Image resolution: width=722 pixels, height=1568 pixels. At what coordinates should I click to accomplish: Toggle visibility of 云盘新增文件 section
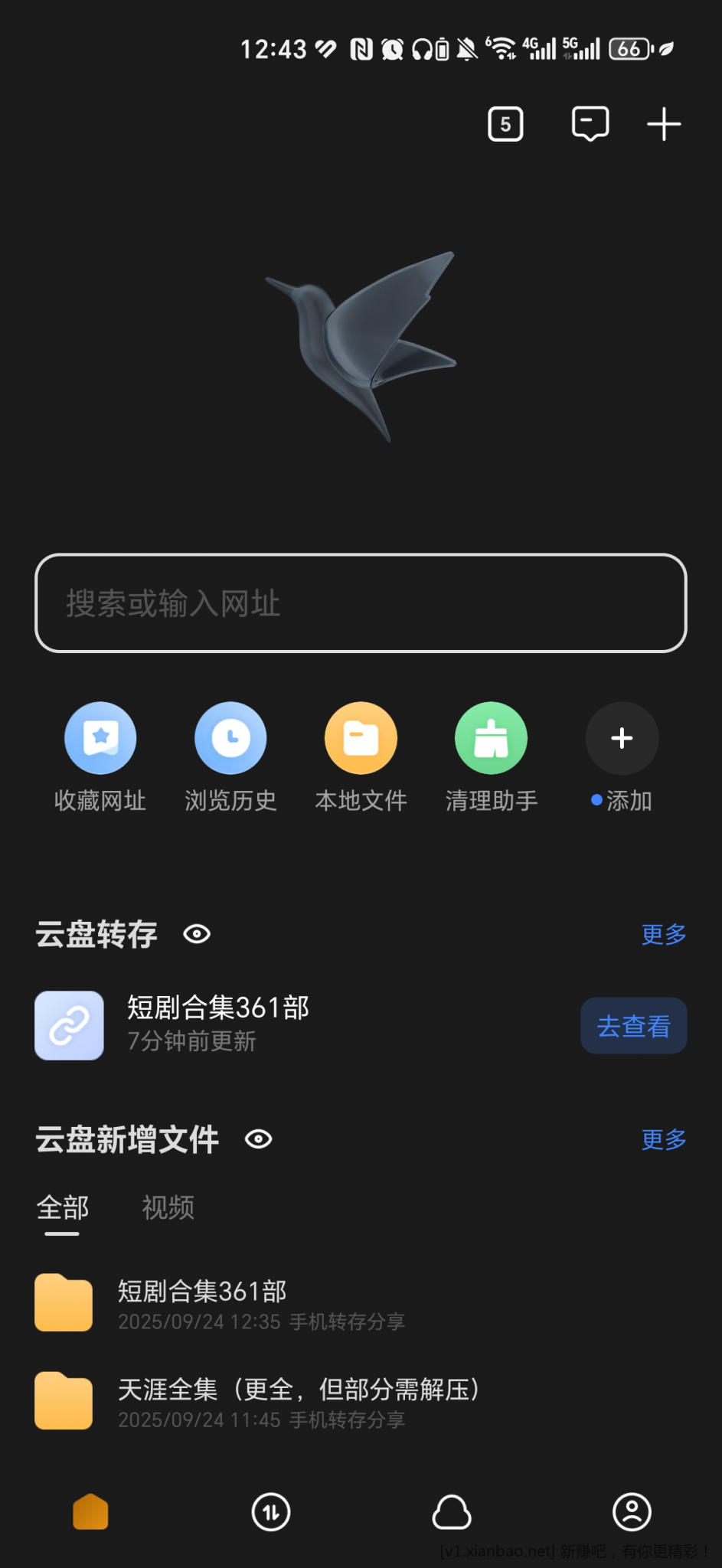coord(259,1139)
